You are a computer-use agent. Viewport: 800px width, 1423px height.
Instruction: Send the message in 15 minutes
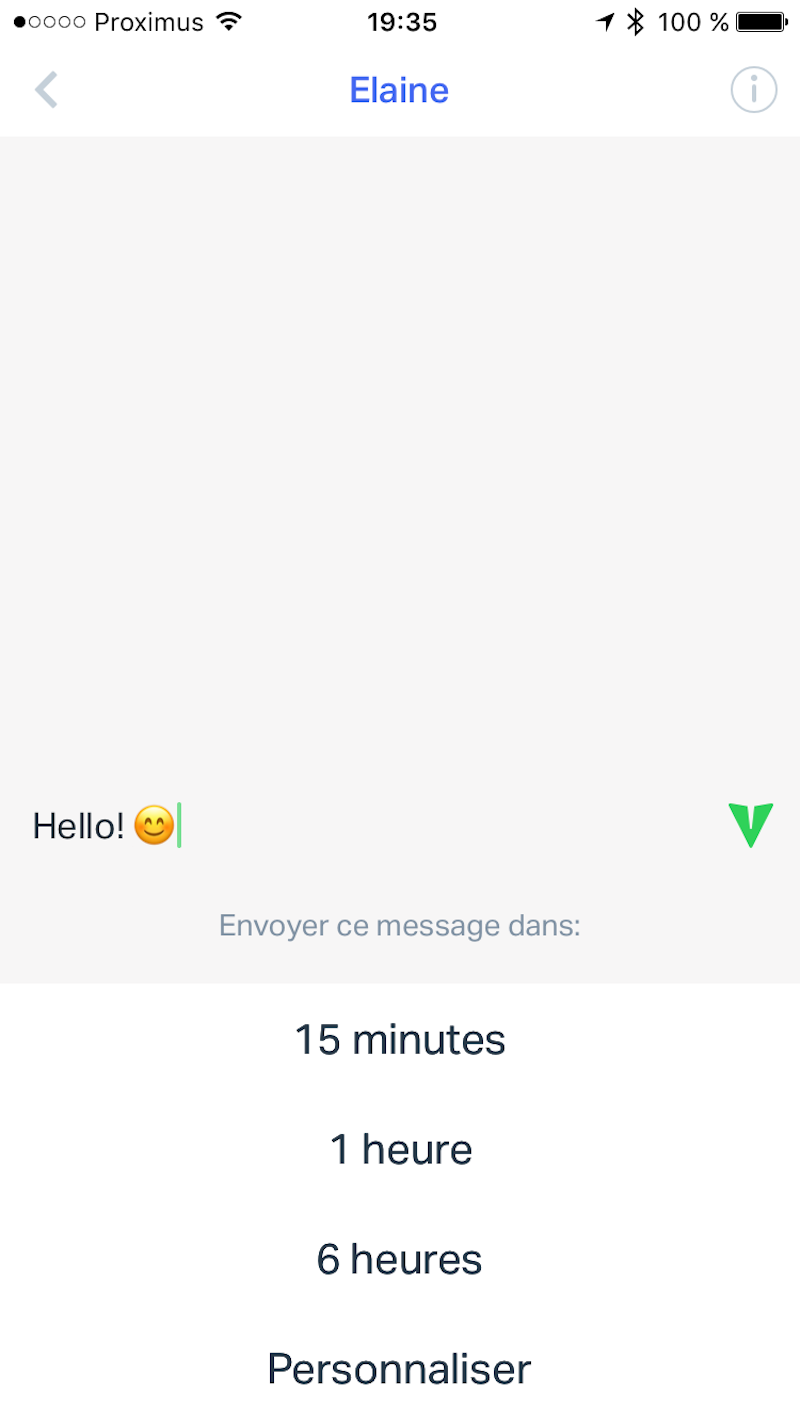(400, 1040)
